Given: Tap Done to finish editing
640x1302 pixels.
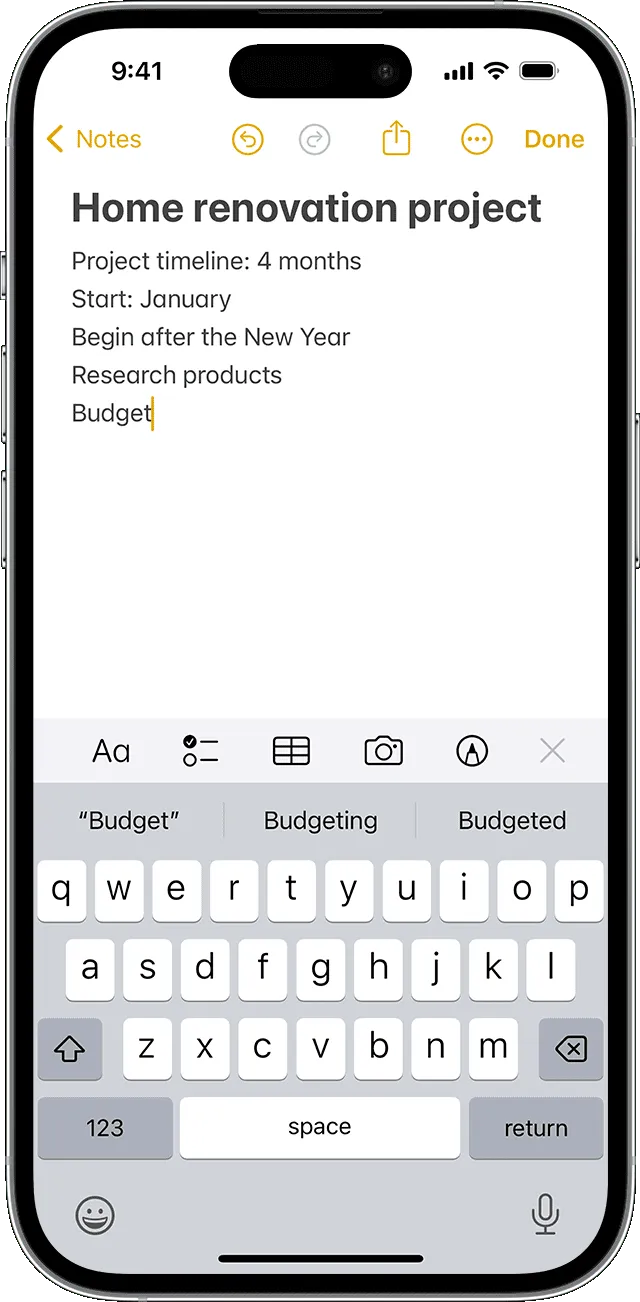Looking at the screenshot, I should (554, 139).
